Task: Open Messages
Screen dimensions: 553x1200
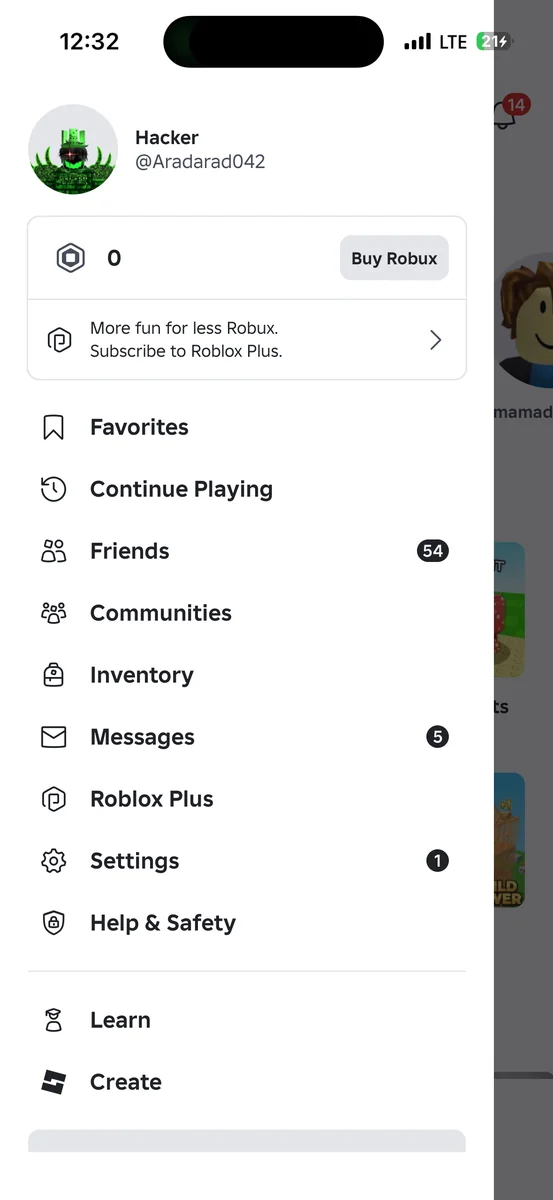Action: [247, 737]
